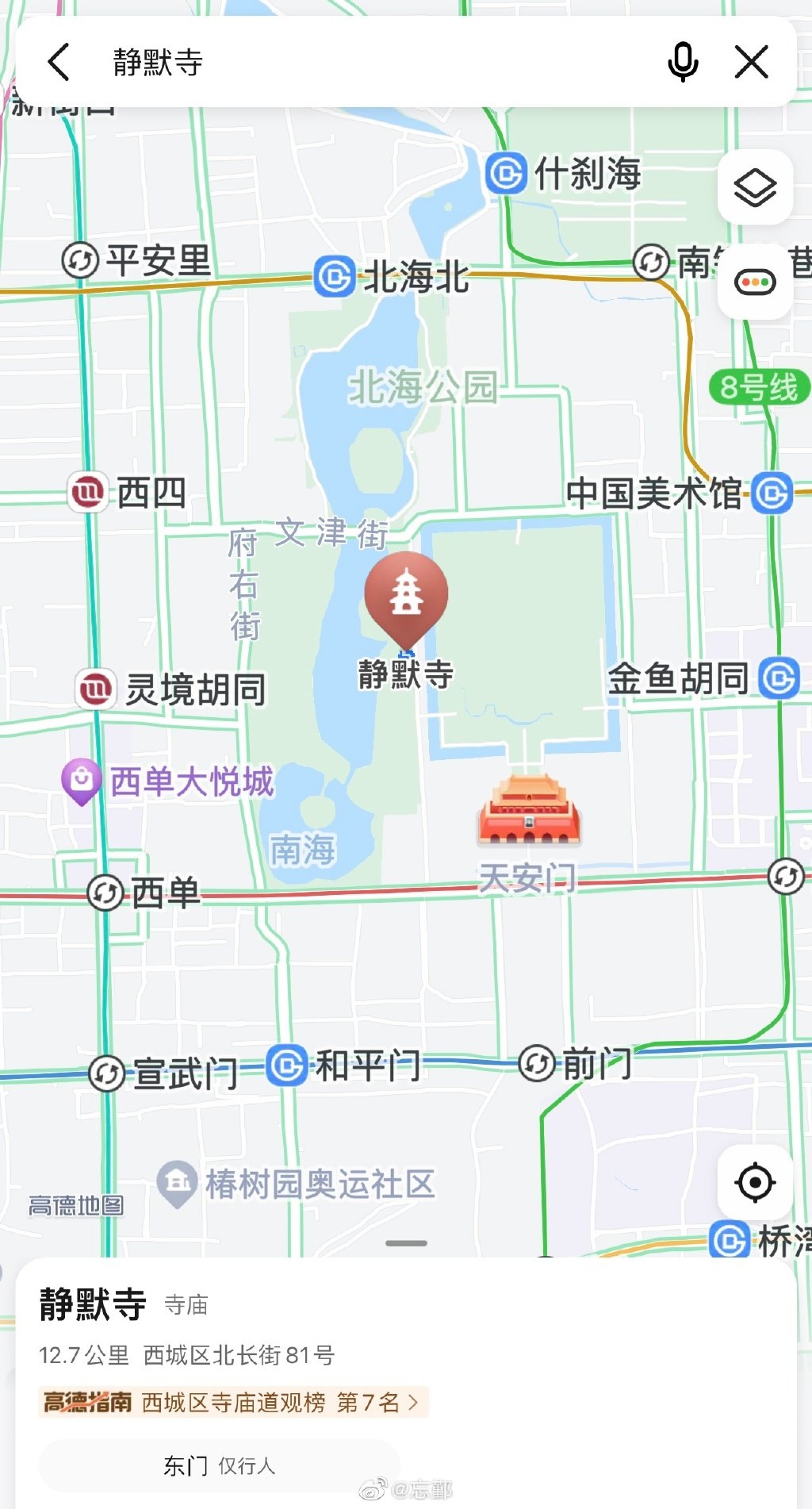
Task: Start voice search with the microphone
Action: point(683,62)
